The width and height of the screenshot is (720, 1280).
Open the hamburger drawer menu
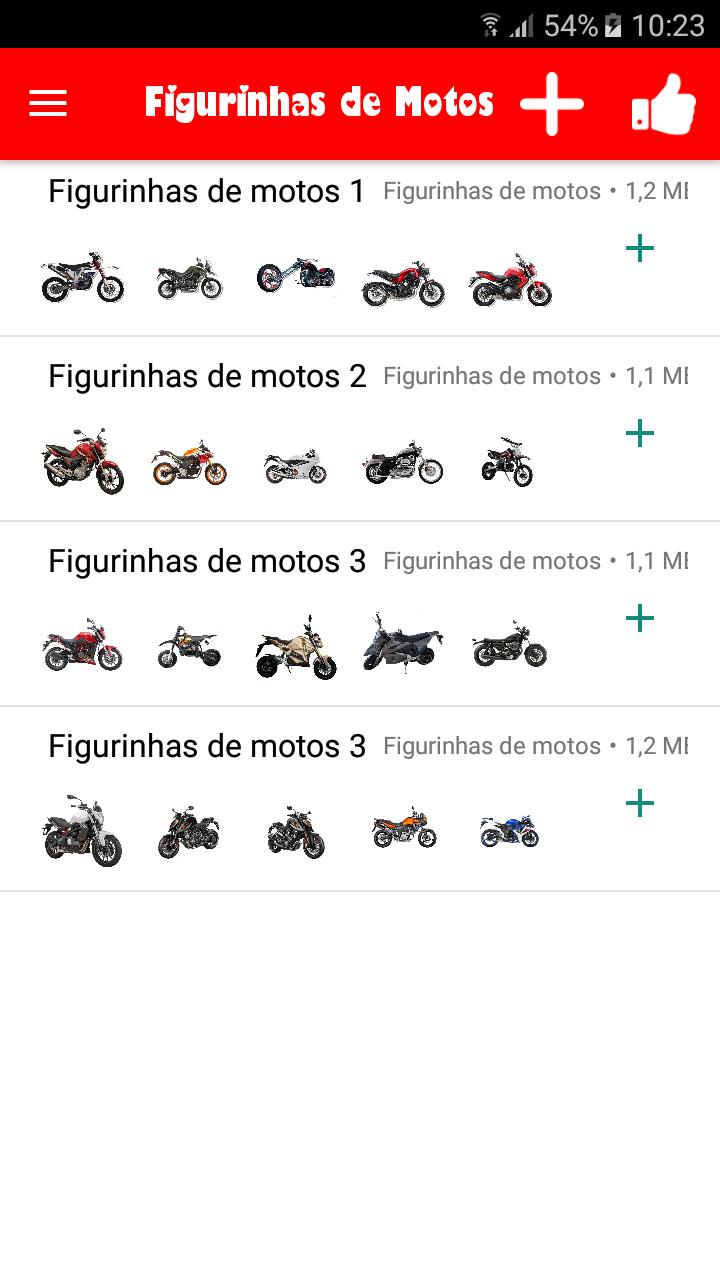[x=48, y=103]
